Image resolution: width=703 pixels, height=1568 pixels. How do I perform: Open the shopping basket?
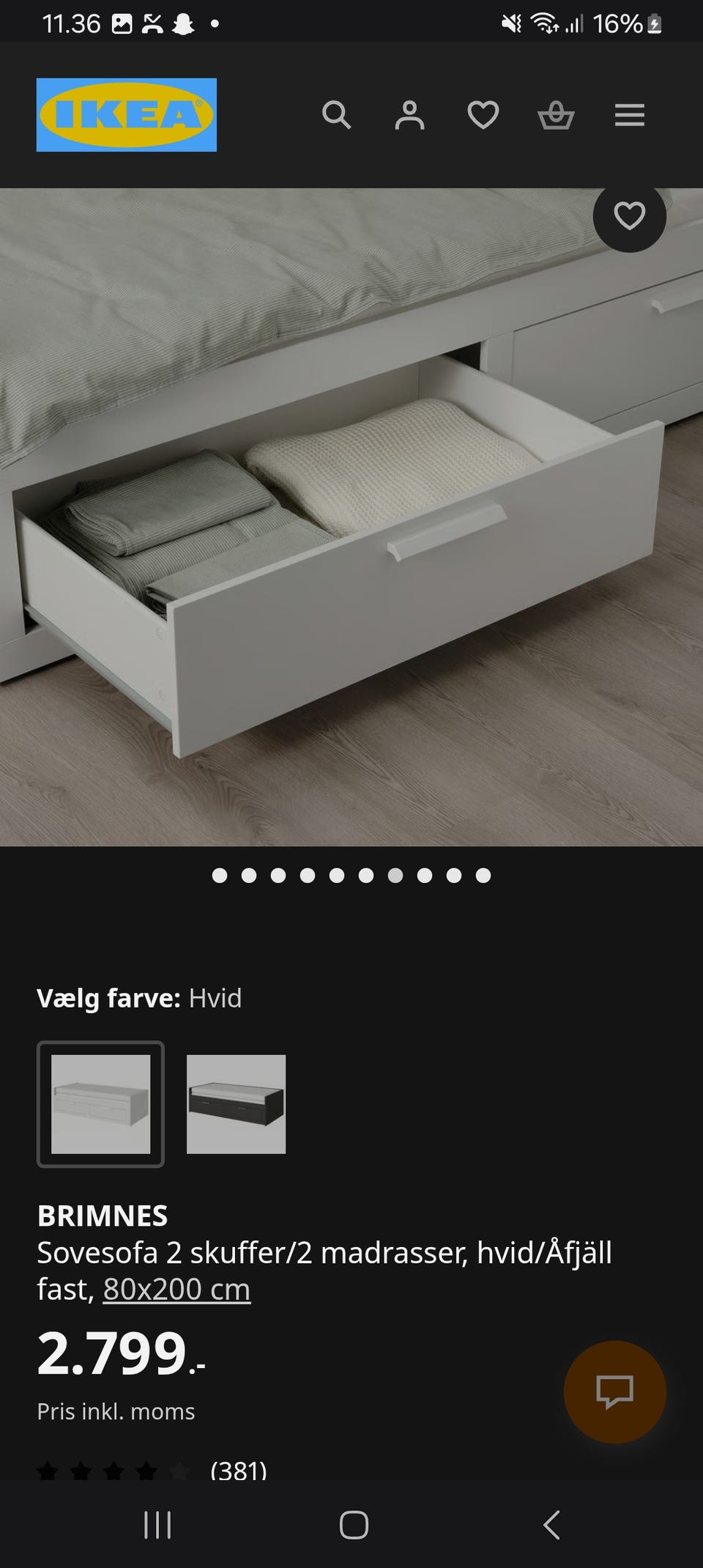pyautogui.click(x=556, y=115)
